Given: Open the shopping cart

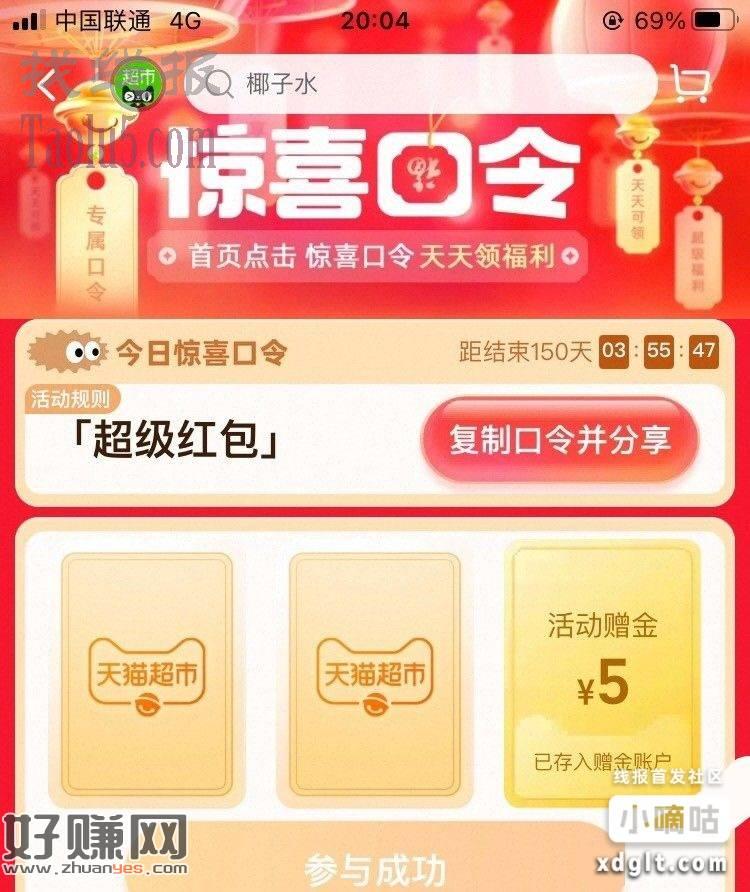Looking at the screenshot, I should (x=691, y=84).
